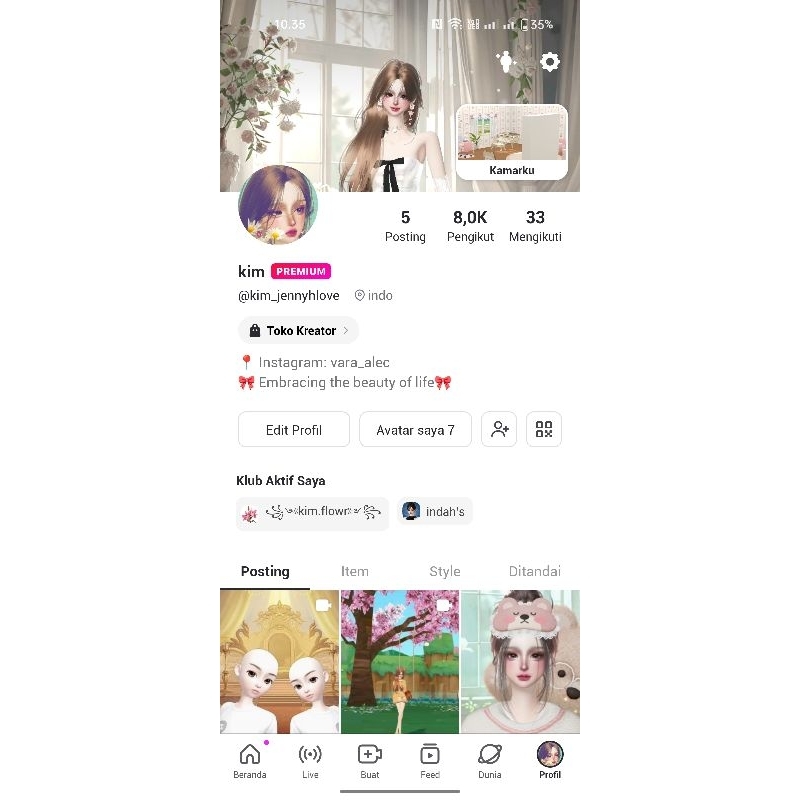The height and width of the screenshot is (800, 800).
Task: Open the Kamarku room card
Action: (x=512, y=142)
